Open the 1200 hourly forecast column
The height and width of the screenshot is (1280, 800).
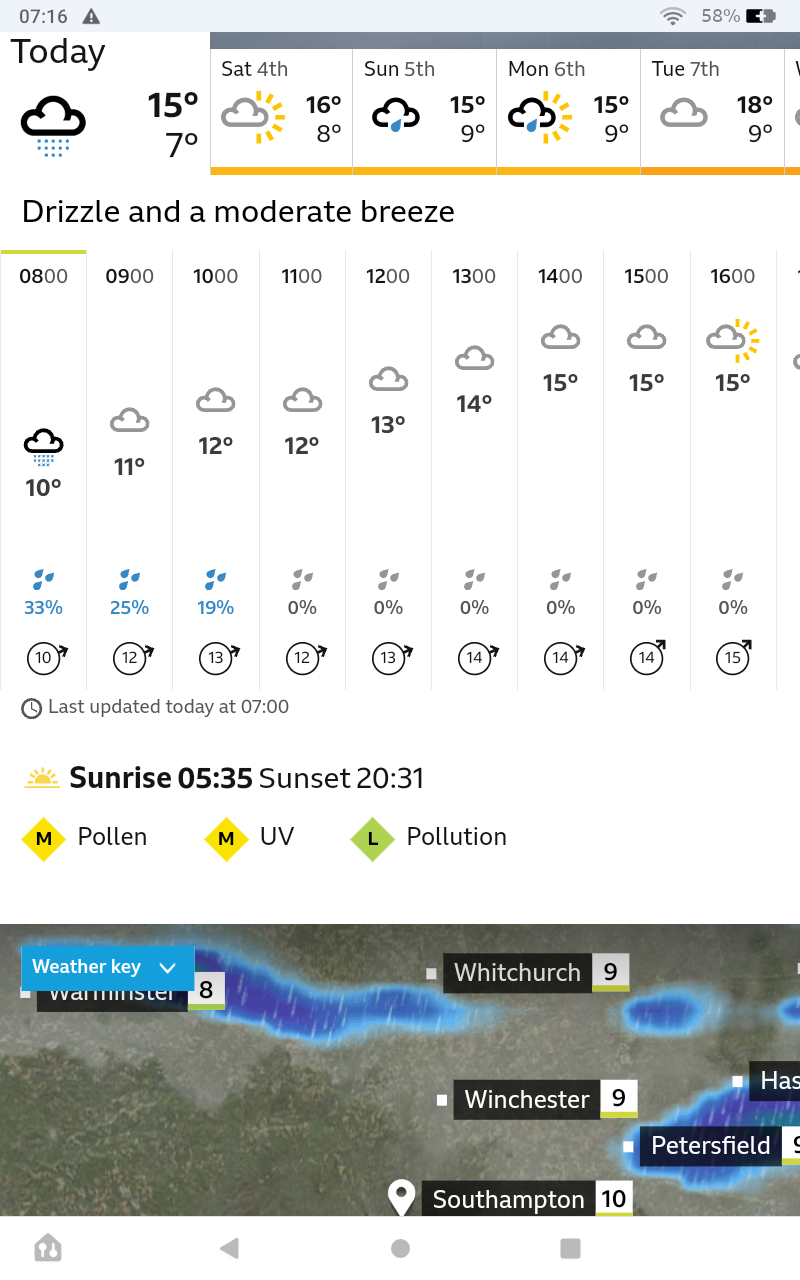[388, 470]
